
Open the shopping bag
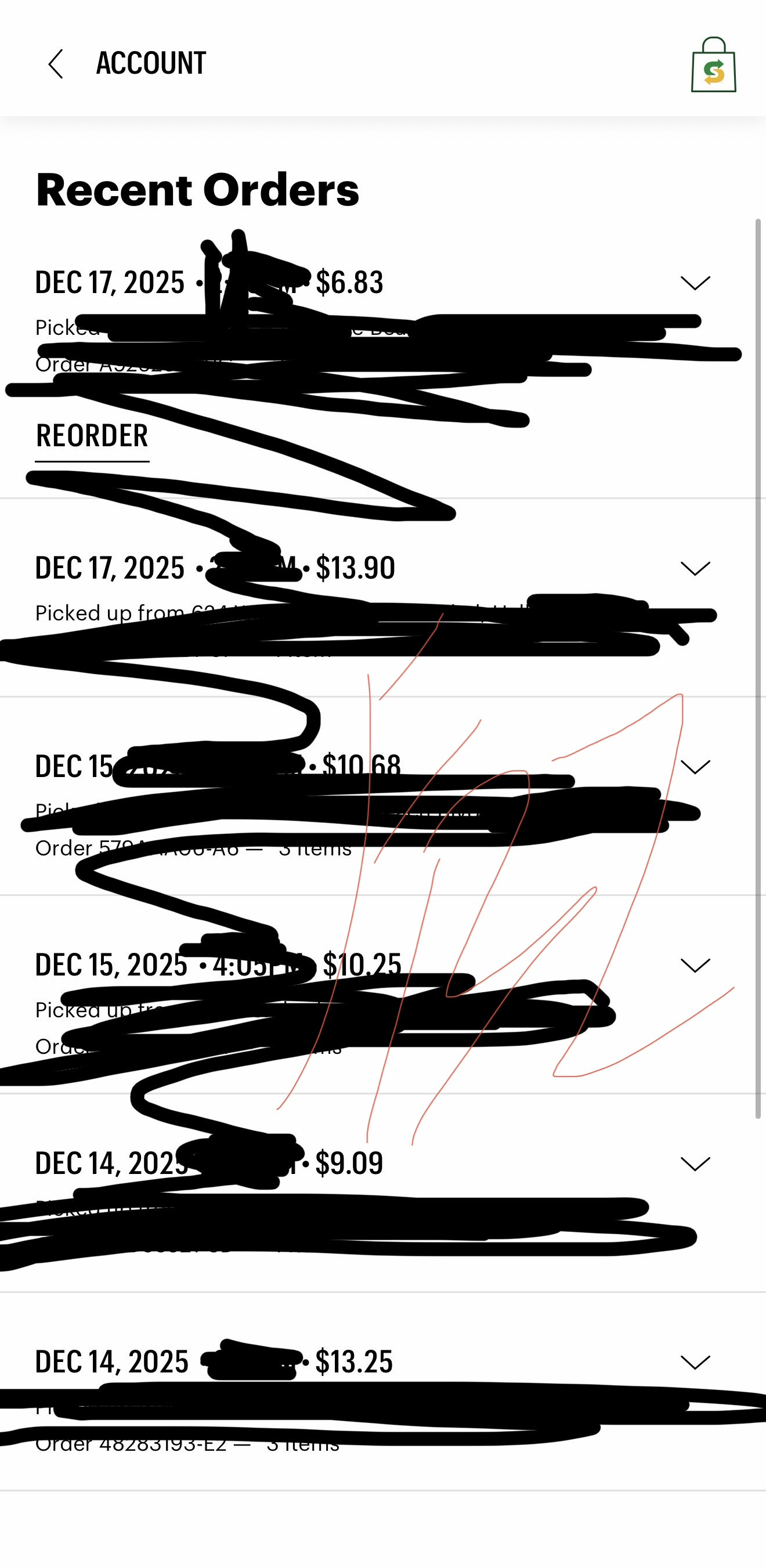coord(713,65)
